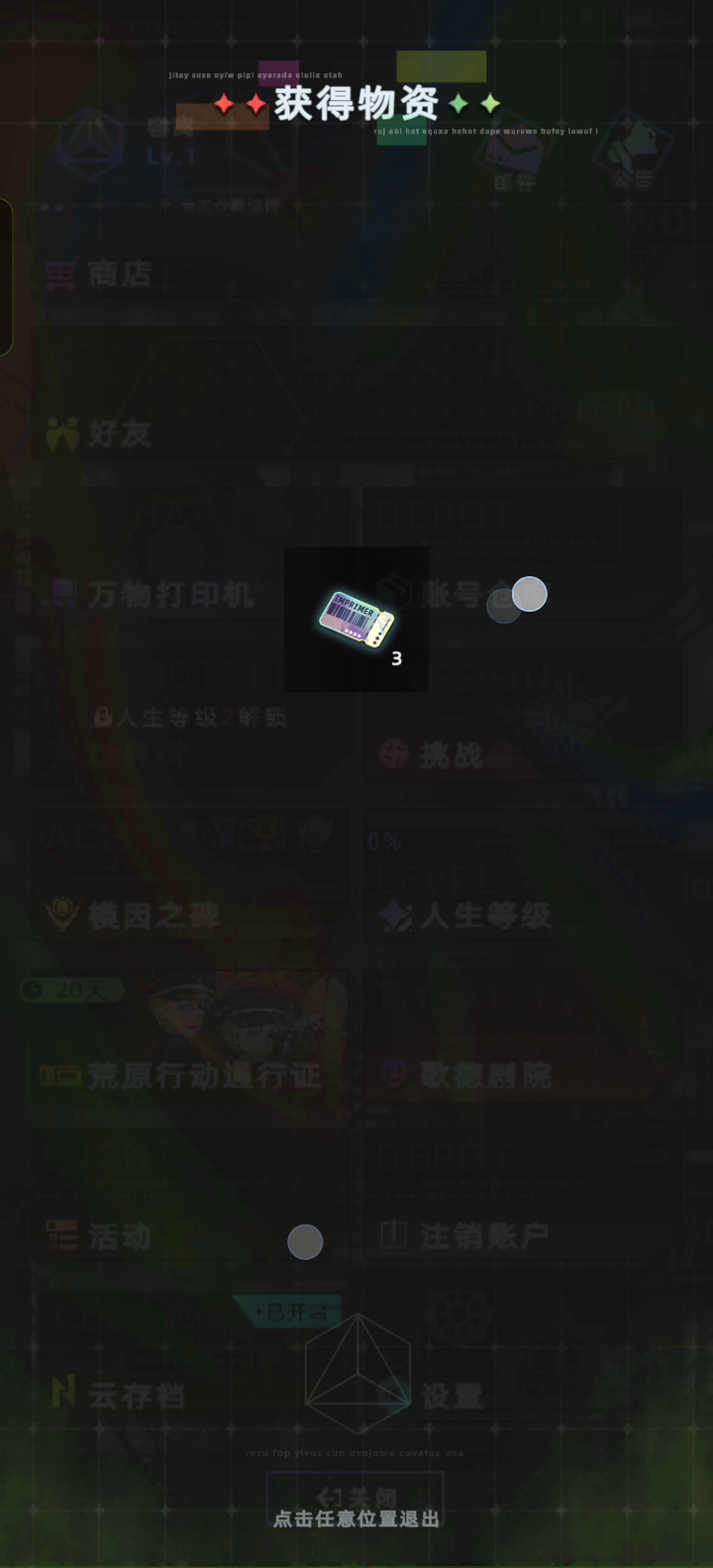Tap '点击任意位置退出' to dismiss the reward overlay

point(356,1519)
